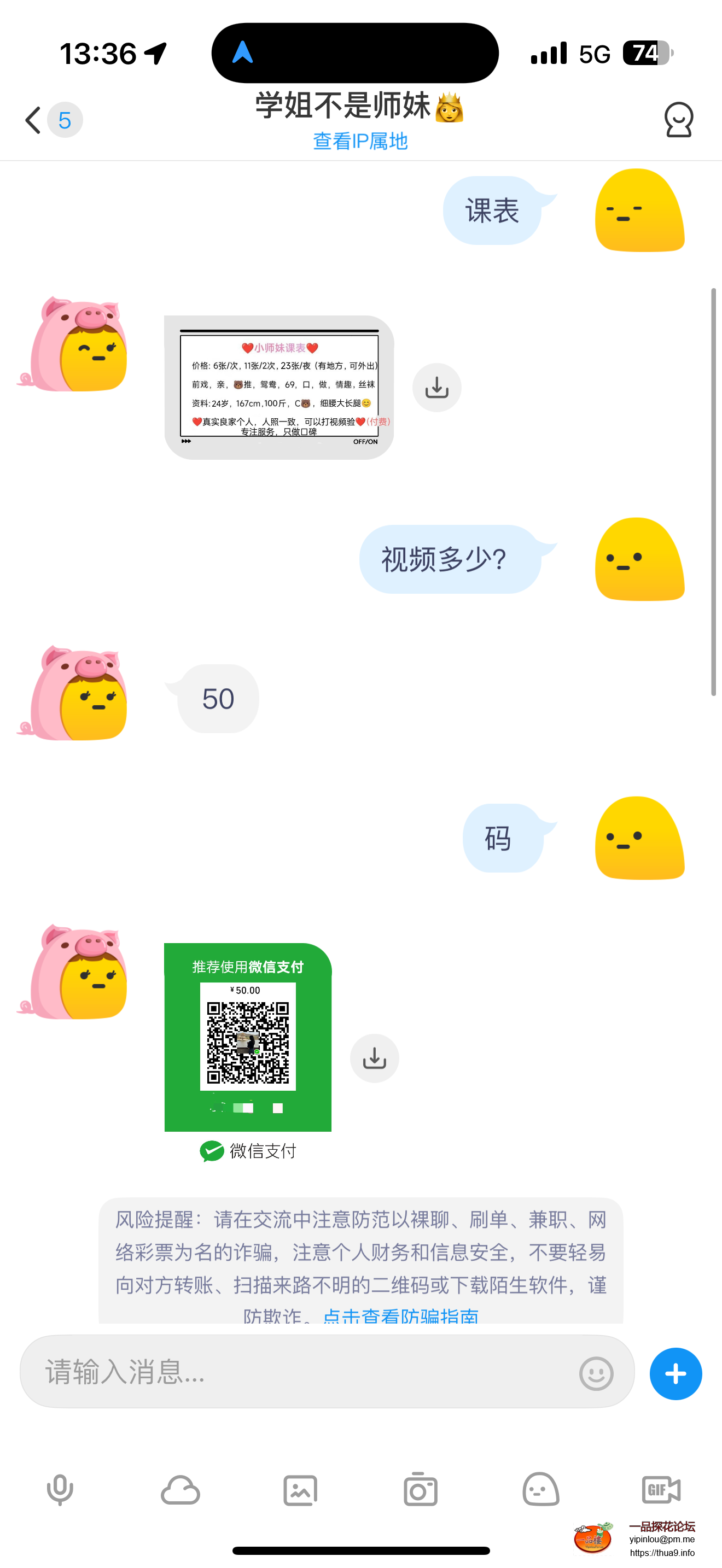
Task: Open the cloud files option
Action: click(x=180, y=1489)
